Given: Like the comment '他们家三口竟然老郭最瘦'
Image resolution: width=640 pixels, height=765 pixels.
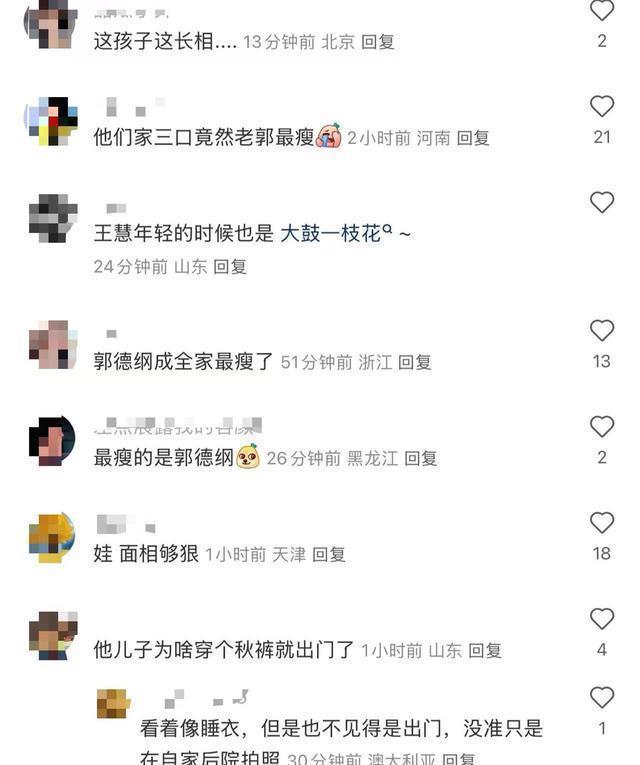Looking at the screenshot, I should coord(602,106).
